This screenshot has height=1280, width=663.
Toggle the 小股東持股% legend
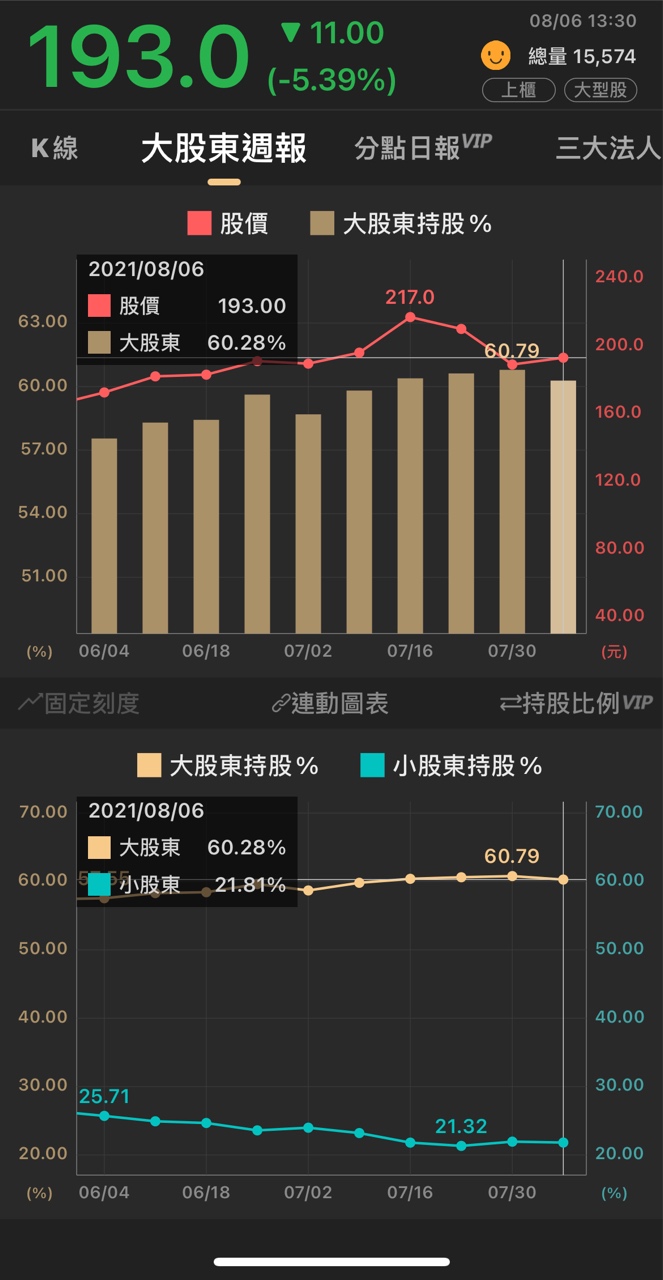(x=451, y=766)
